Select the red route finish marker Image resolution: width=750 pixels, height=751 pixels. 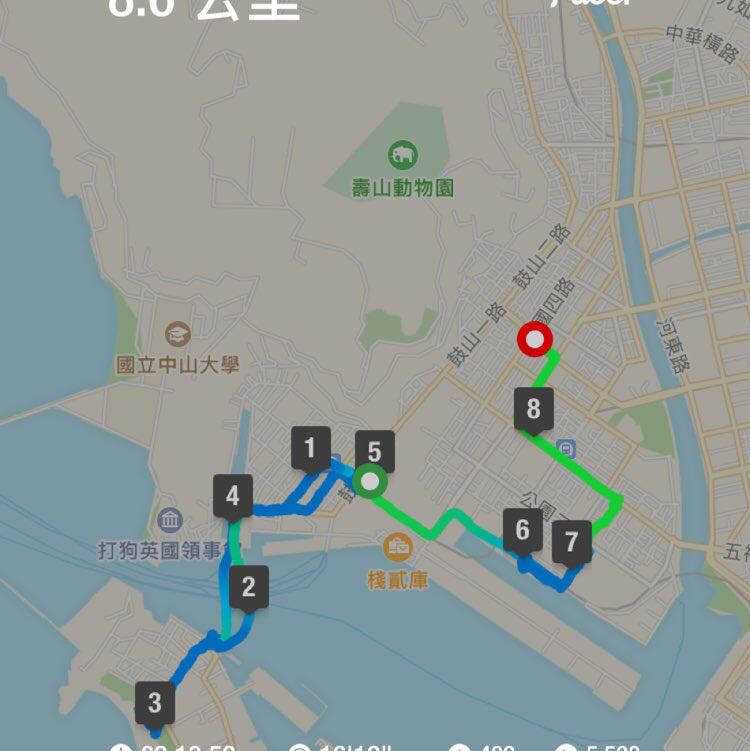[x=533, y=340]
